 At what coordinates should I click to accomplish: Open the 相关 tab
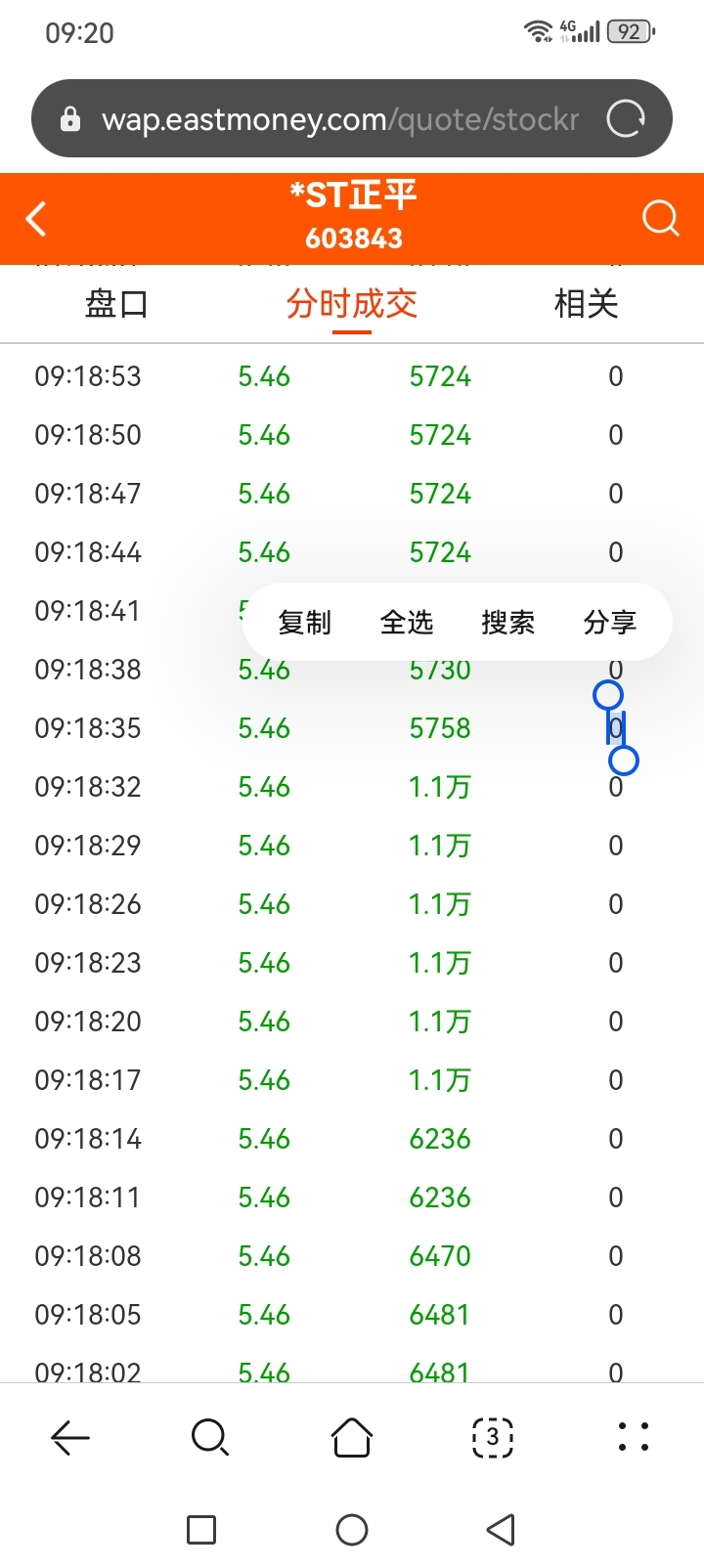point(586,304)
